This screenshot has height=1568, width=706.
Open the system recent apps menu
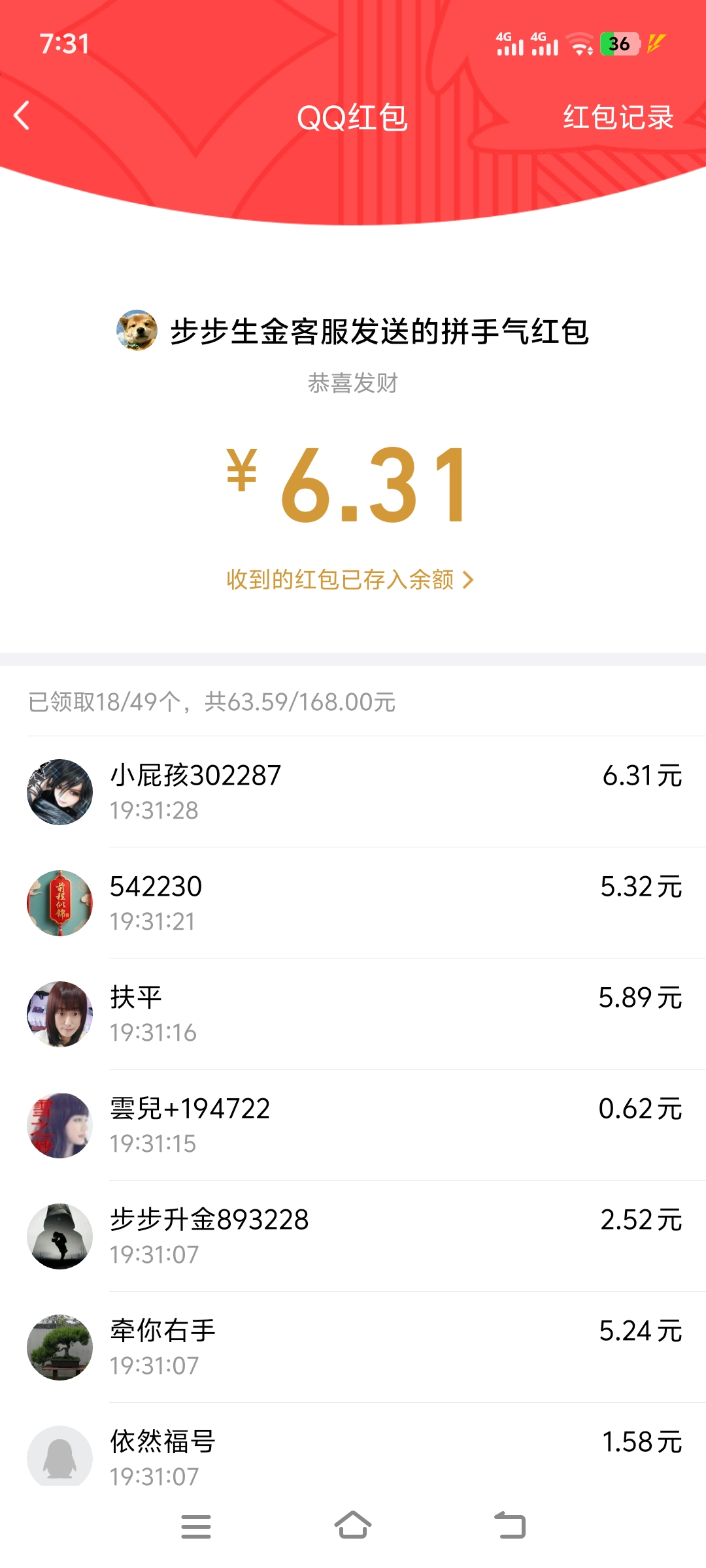click(x=196, y=1526)
